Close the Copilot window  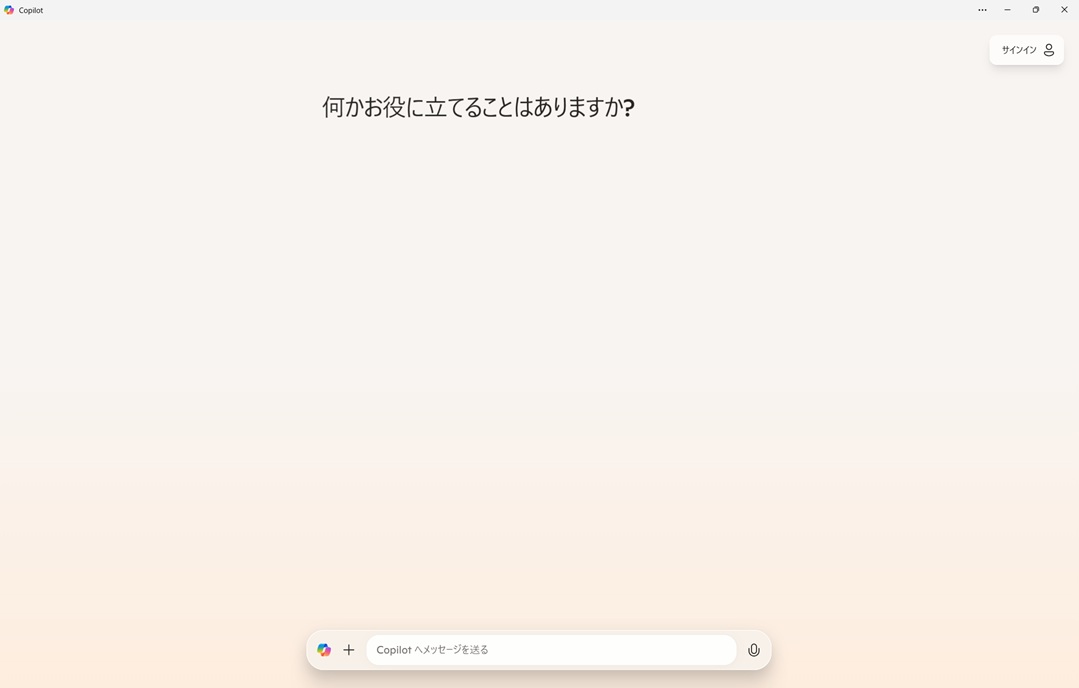(x=1064, y=10)
